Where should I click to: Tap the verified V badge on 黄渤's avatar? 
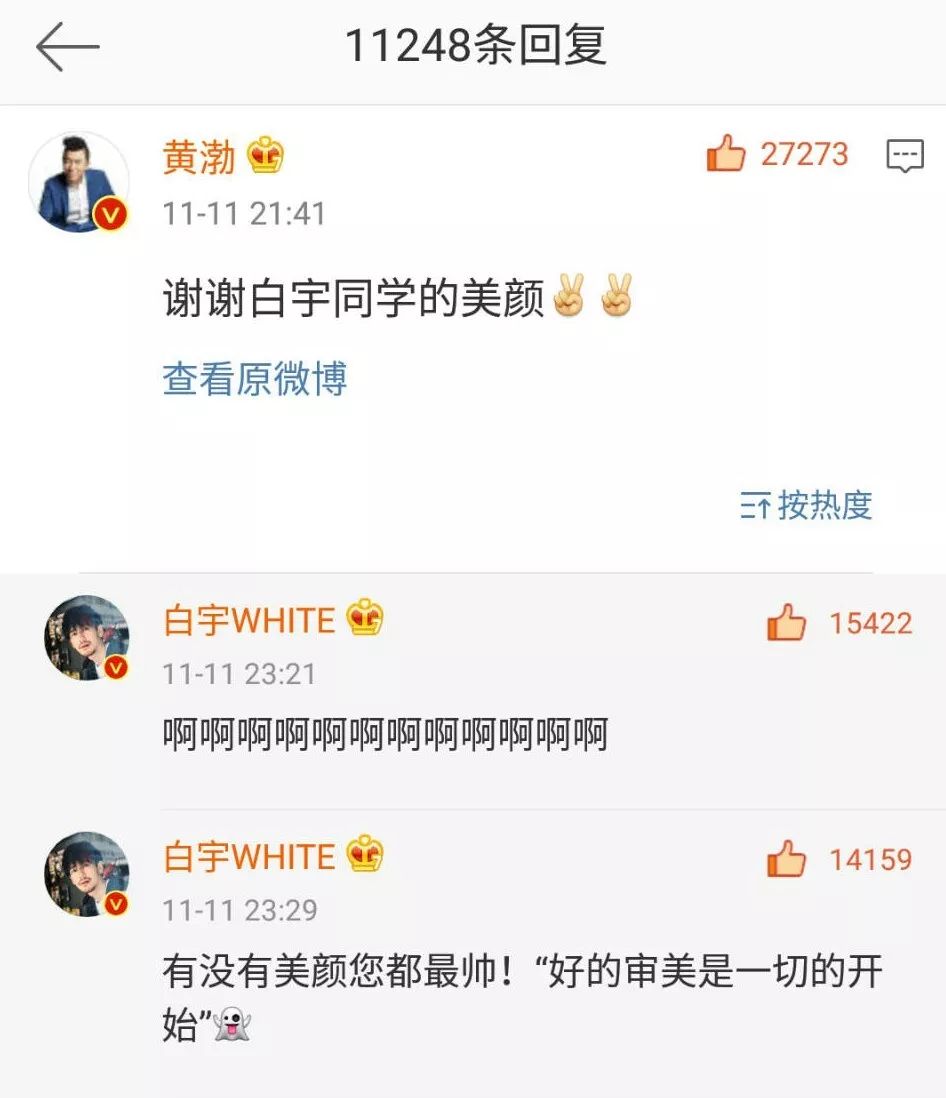point(110,215)
